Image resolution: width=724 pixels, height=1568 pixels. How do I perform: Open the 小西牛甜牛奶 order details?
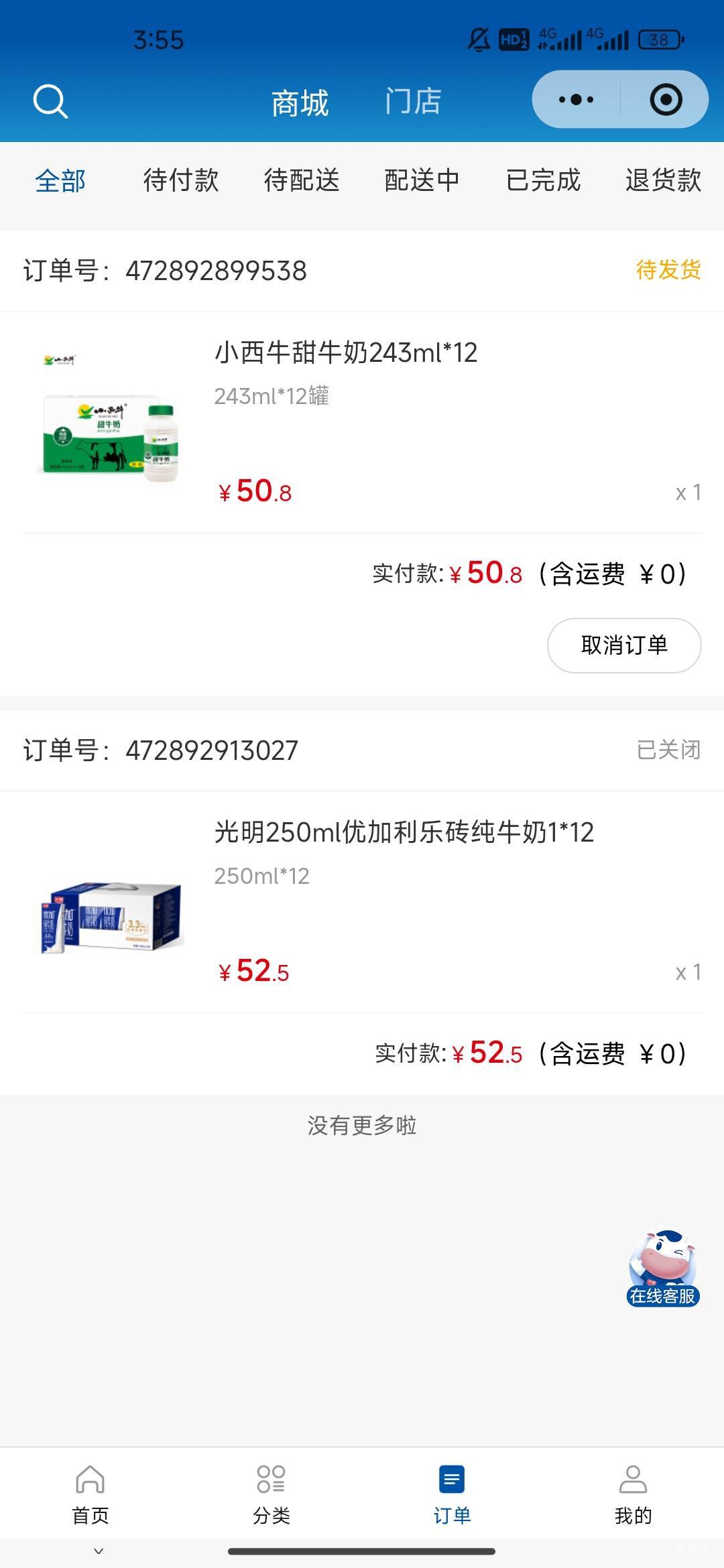click(x=346, y=353)
